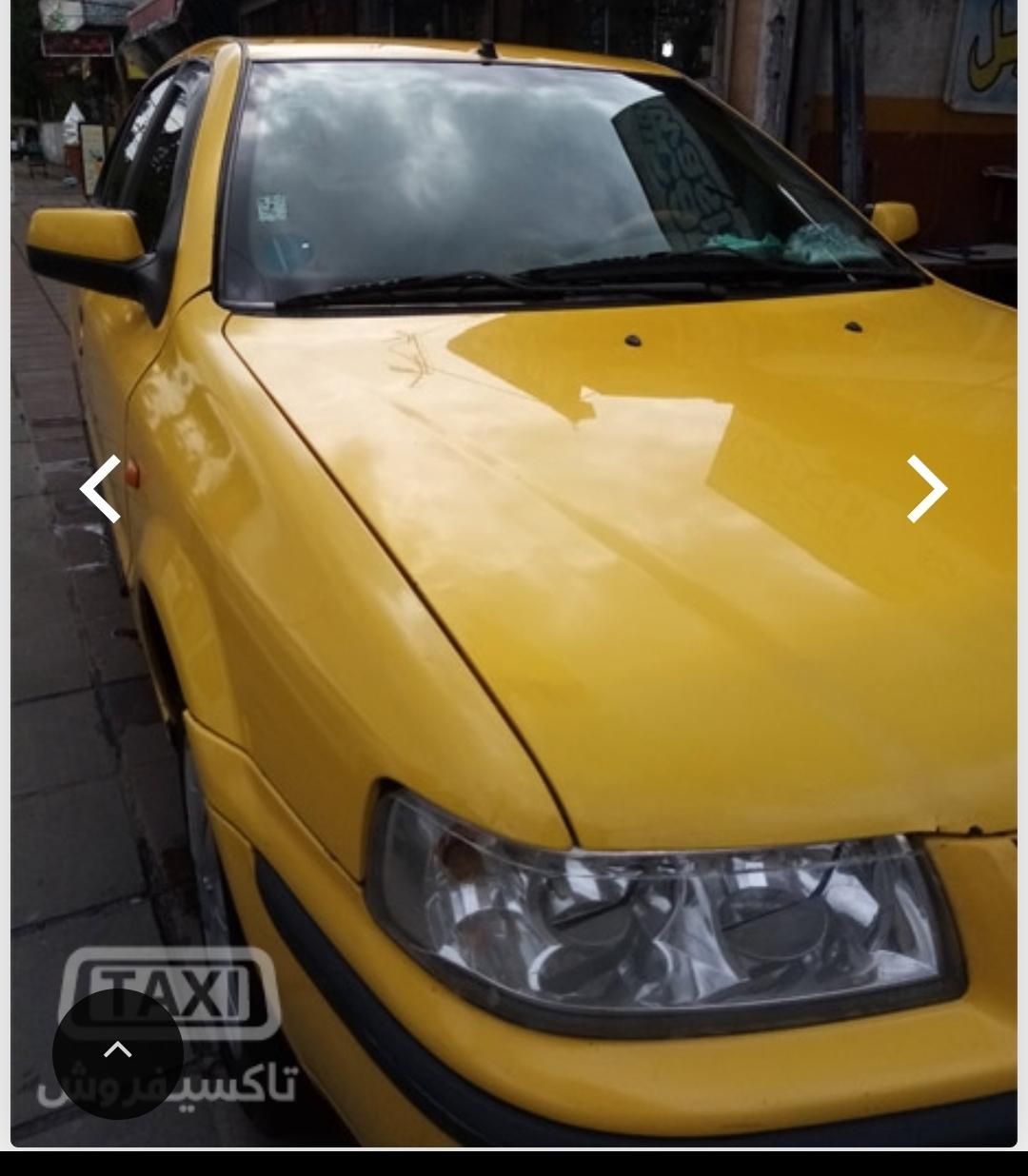Image resolution: width=1028 pixels, height=1176 pixels.
Task: Tap the scroll-to-top arrow button
Action: (118, 1052)
